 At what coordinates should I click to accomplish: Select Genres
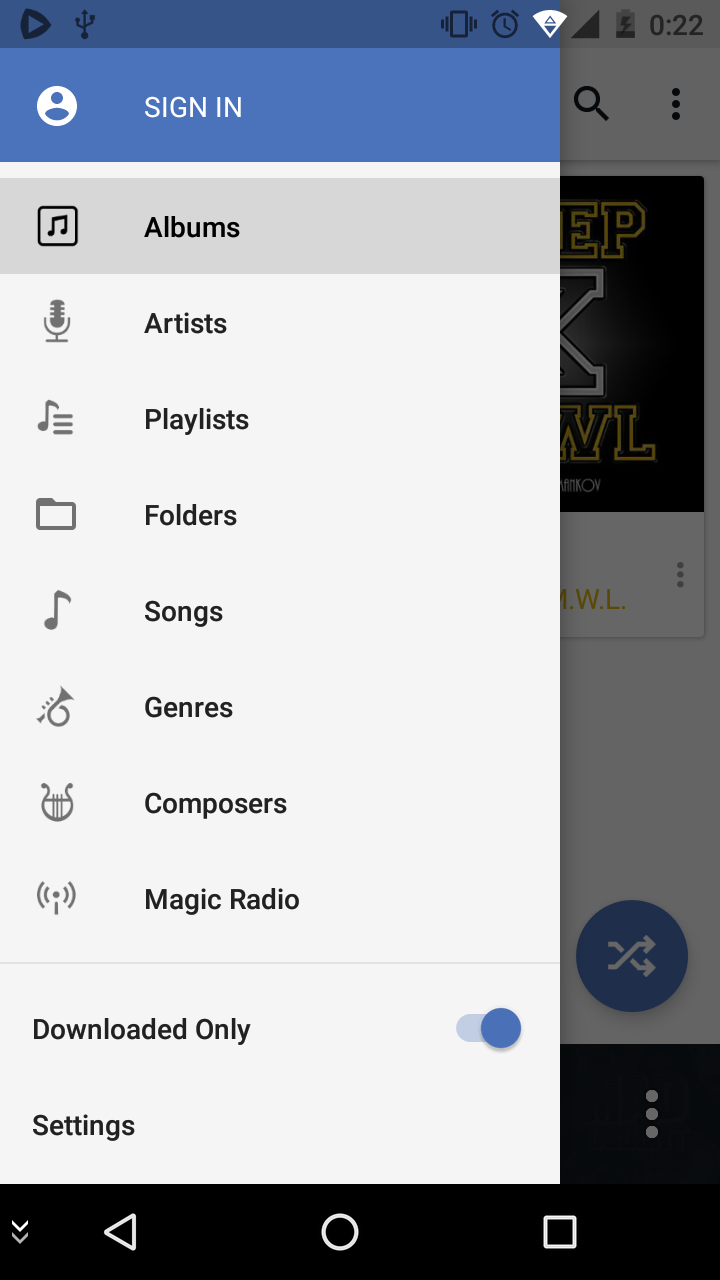(x=280, y=707)
